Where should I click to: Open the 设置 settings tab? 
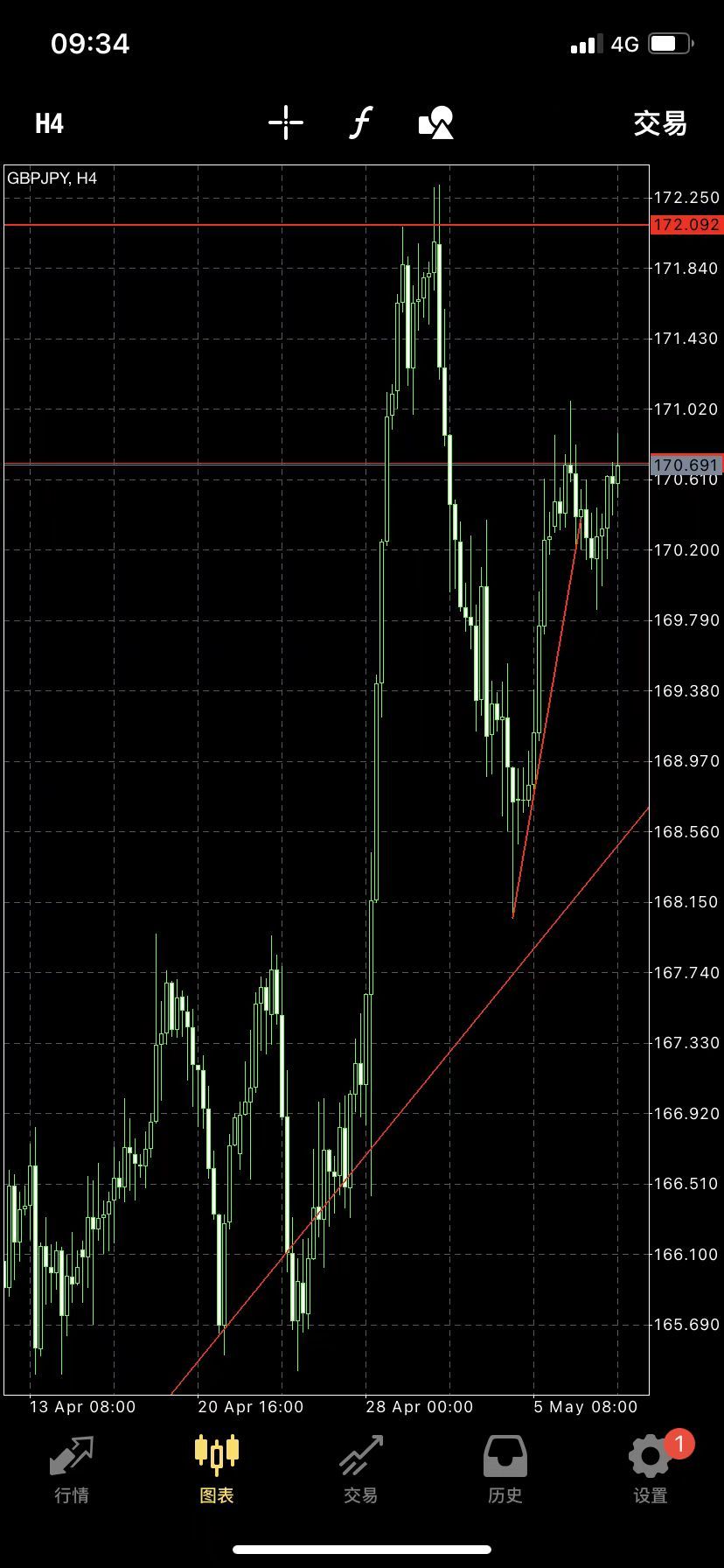tap(651, 1470)
